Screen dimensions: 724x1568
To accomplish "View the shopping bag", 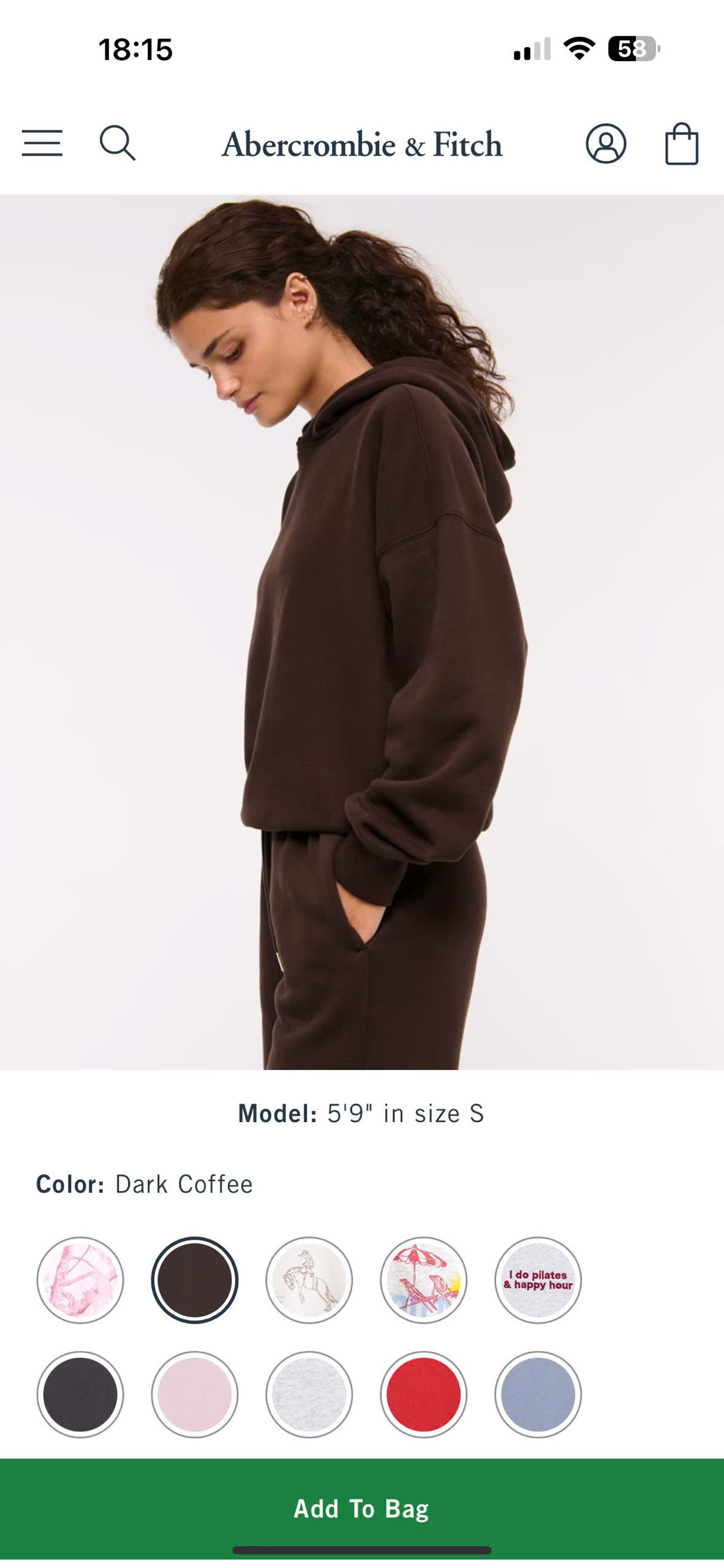I will [x=682, y=144].
